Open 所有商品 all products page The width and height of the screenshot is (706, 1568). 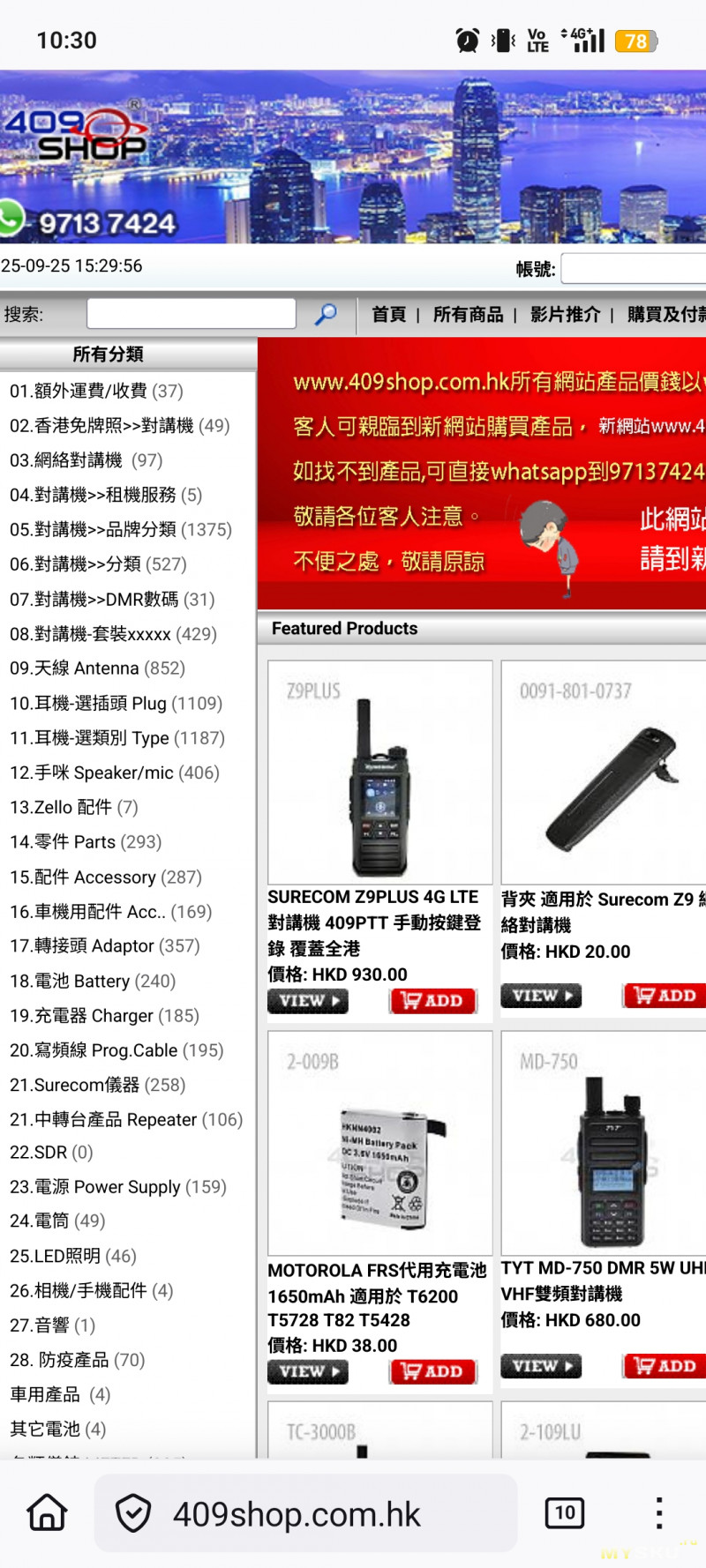point(468,315)
